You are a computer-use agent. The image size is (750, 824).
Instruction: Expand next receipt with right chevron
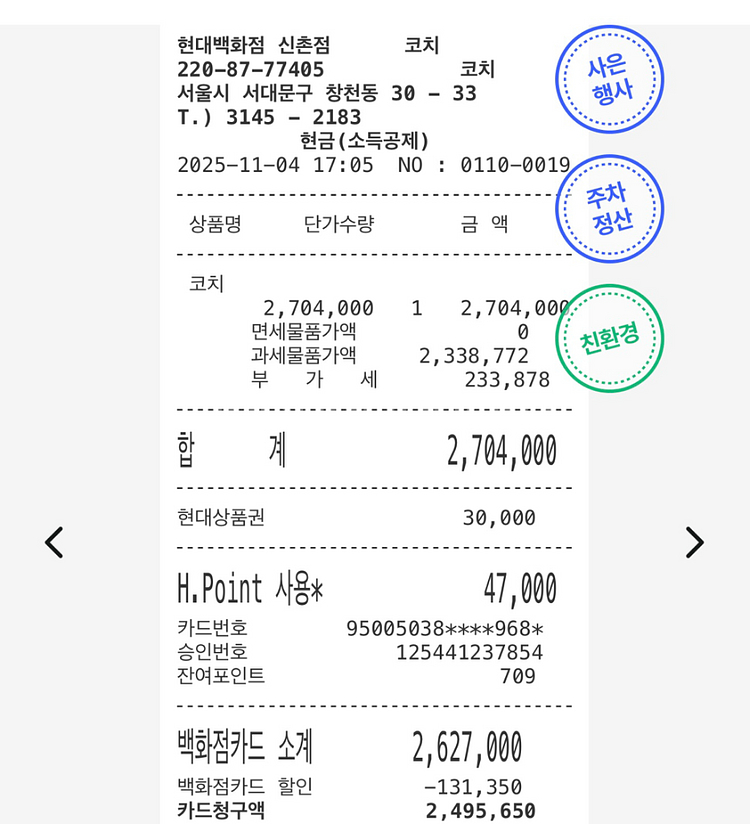click(x=695, y=542)
